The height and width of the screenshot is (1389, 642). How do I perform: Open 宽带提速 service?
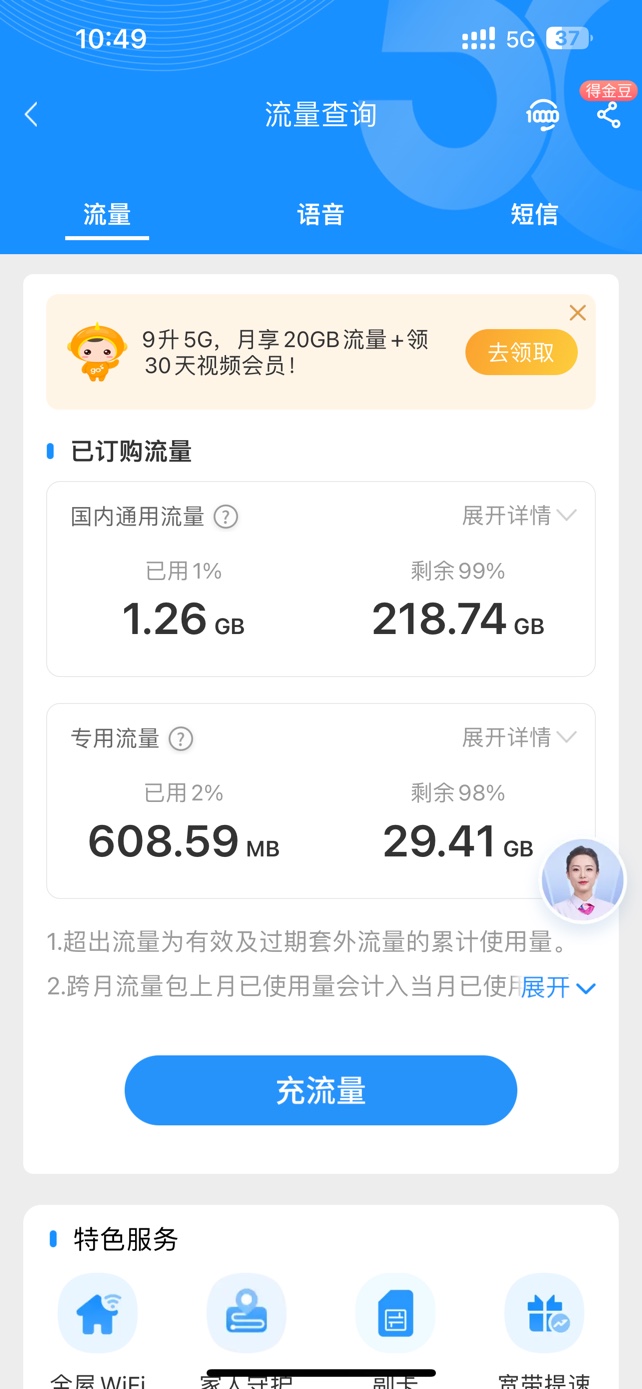tap(544, 1315)
